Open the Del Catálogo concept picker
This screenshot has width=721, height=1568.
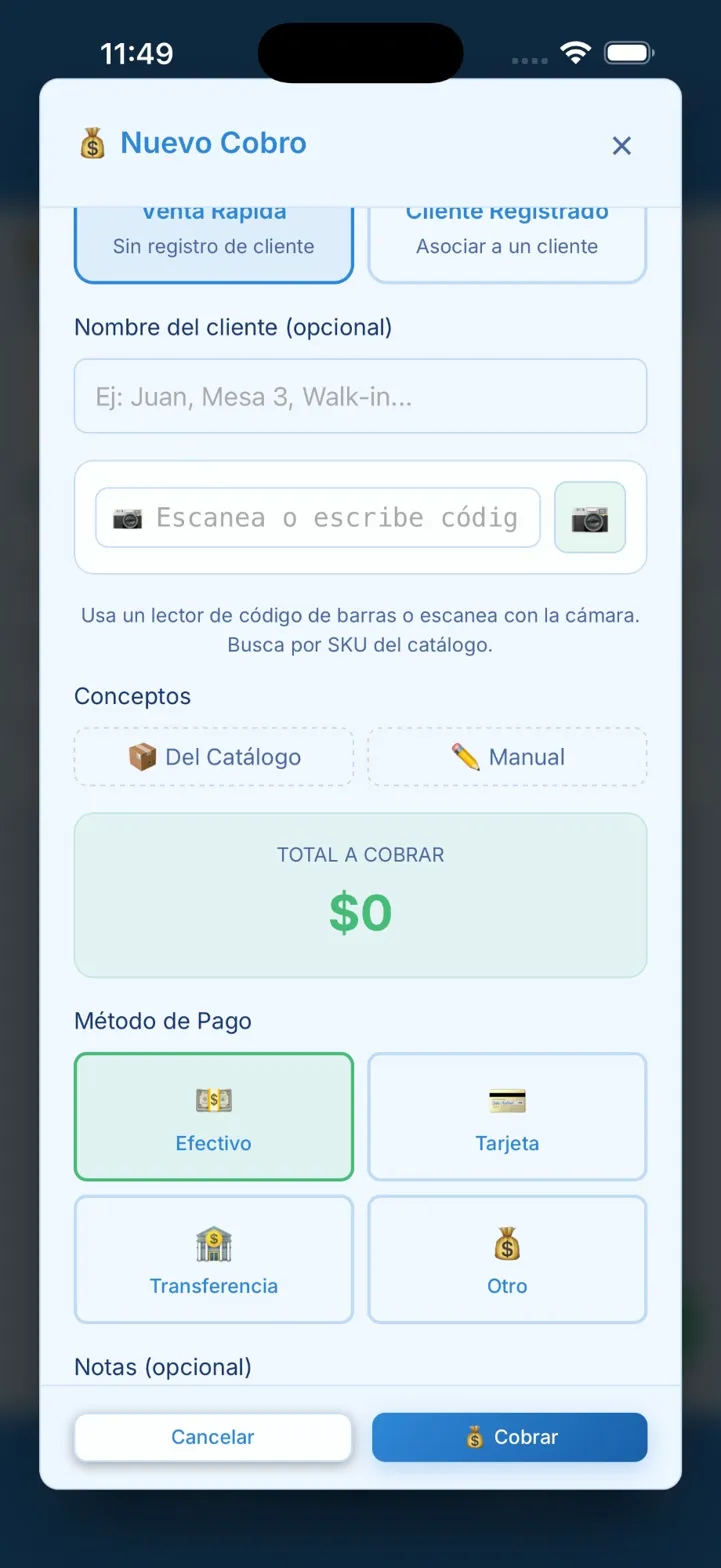[213, 757]
